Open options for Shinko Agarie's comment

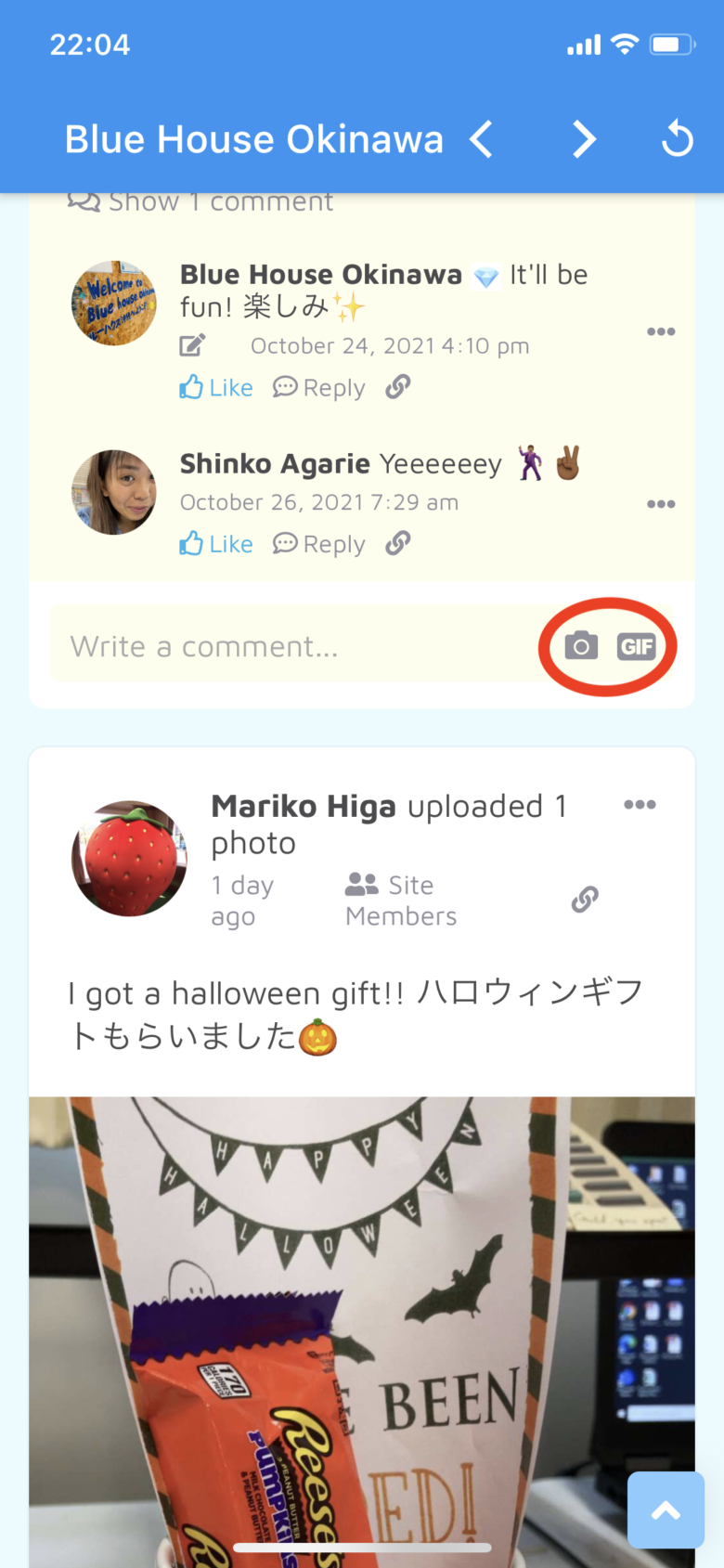661,504
